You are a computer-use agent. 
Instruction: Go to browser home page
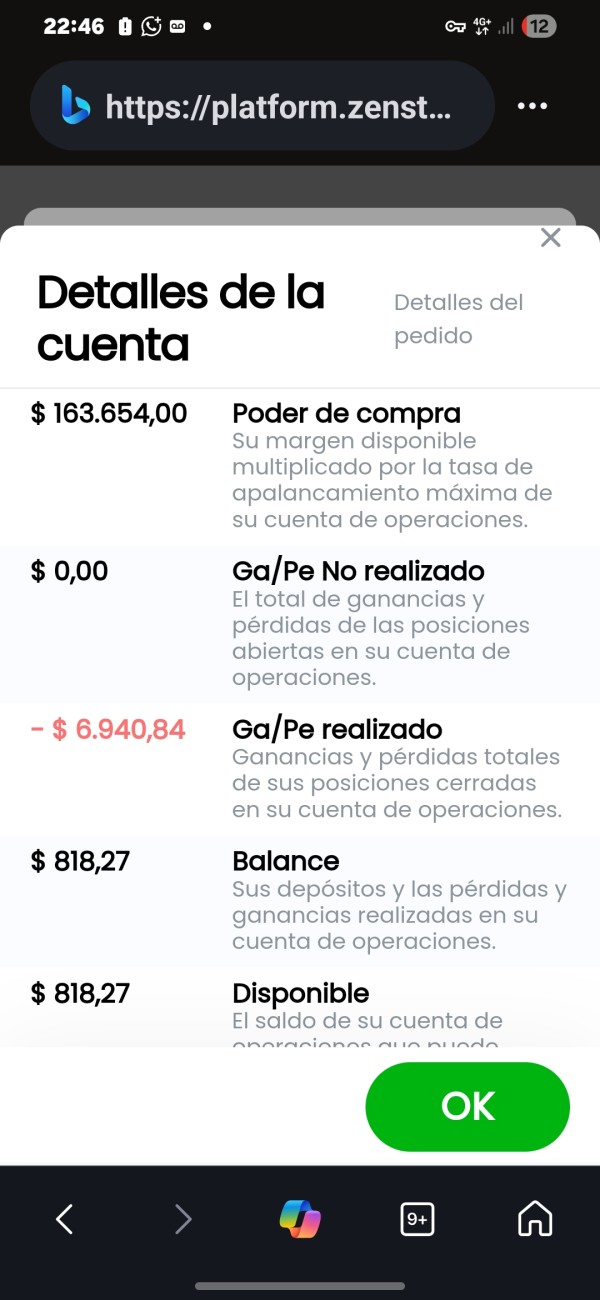(x=535, y=1218)
